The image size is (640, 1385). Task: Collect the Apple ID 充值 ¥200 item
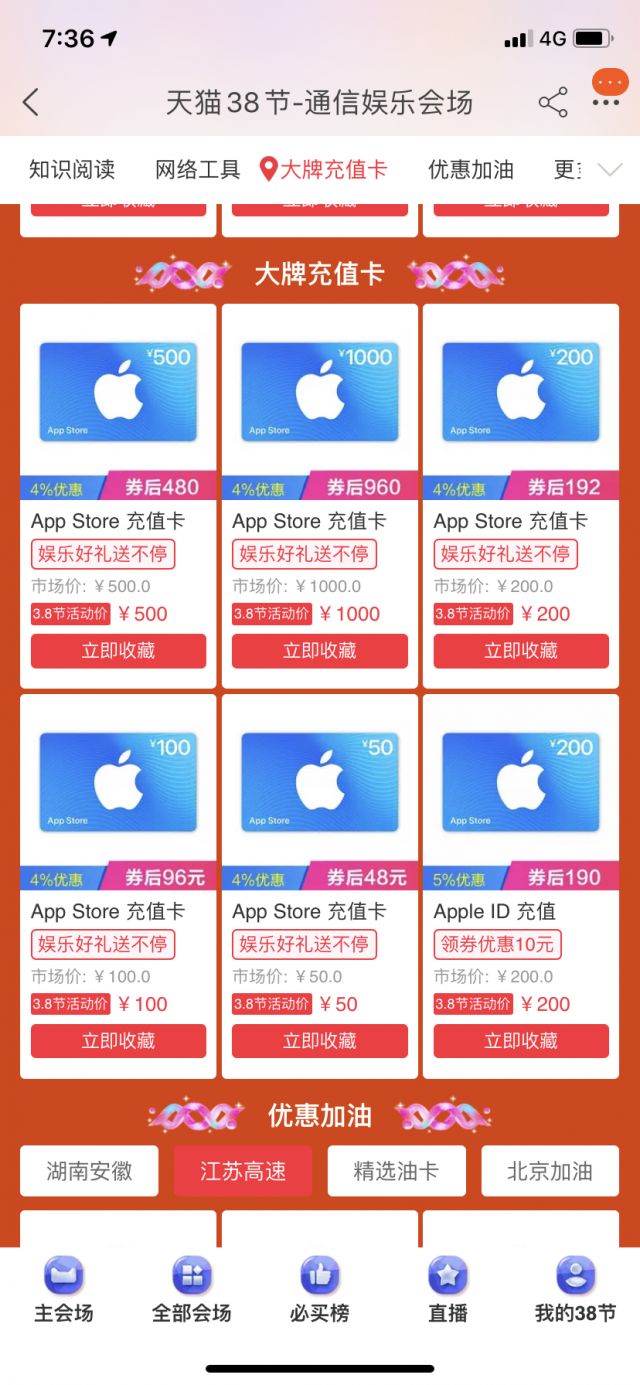520,1041
